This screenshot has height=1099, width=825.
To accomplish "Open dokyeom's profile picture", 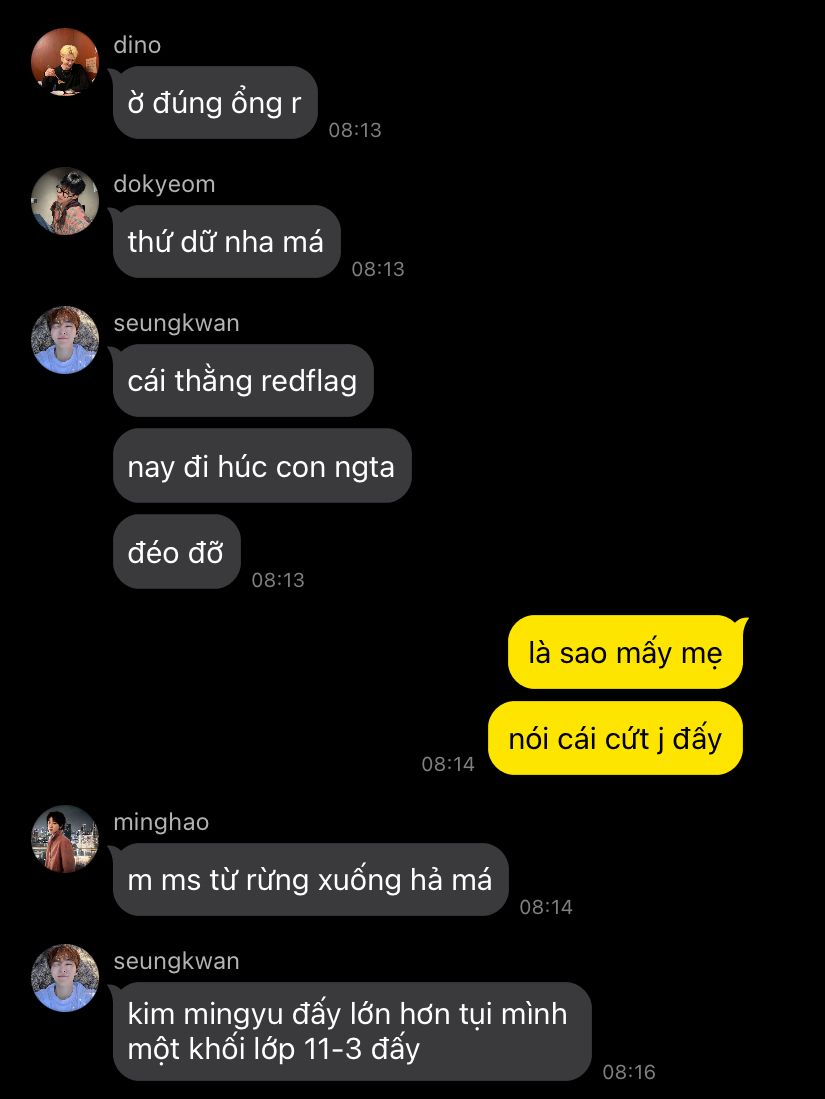I will [65, 200].
